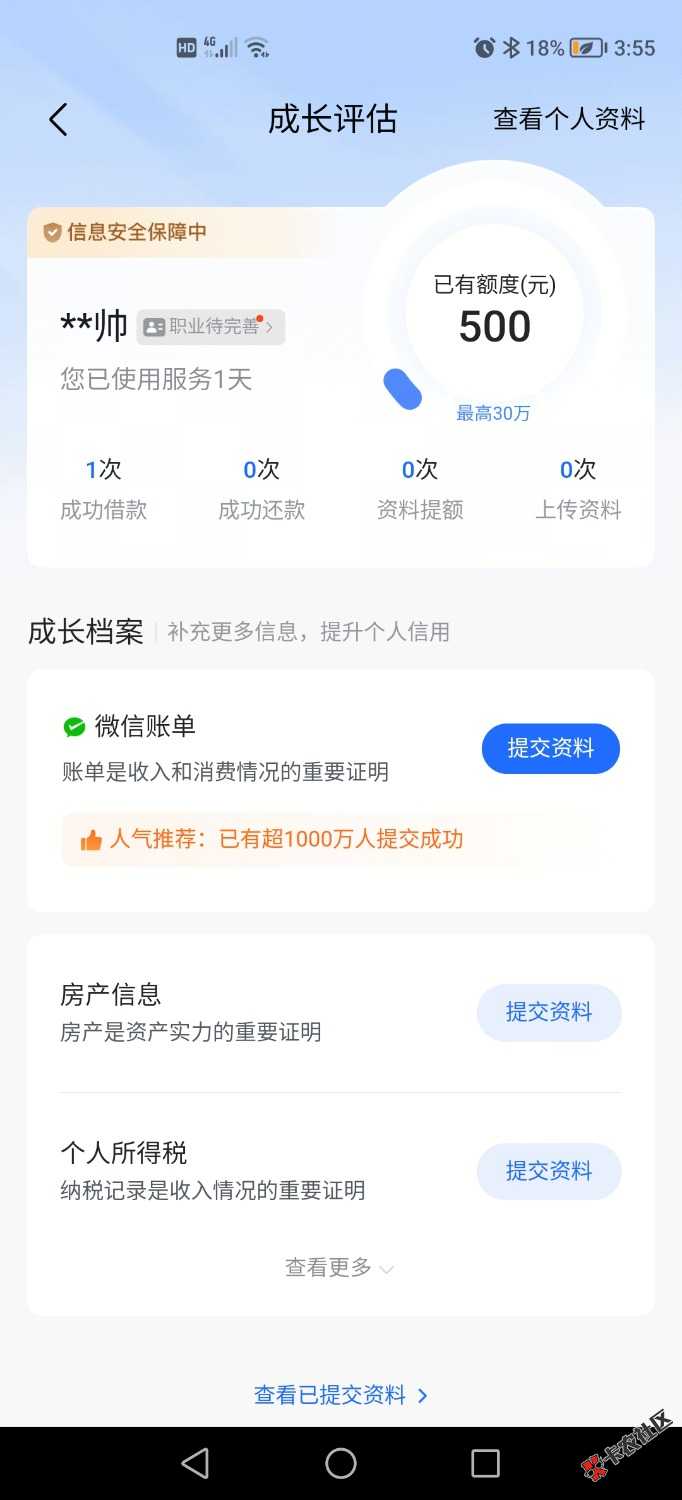Open 查看个人资料 link

point(569,120)
